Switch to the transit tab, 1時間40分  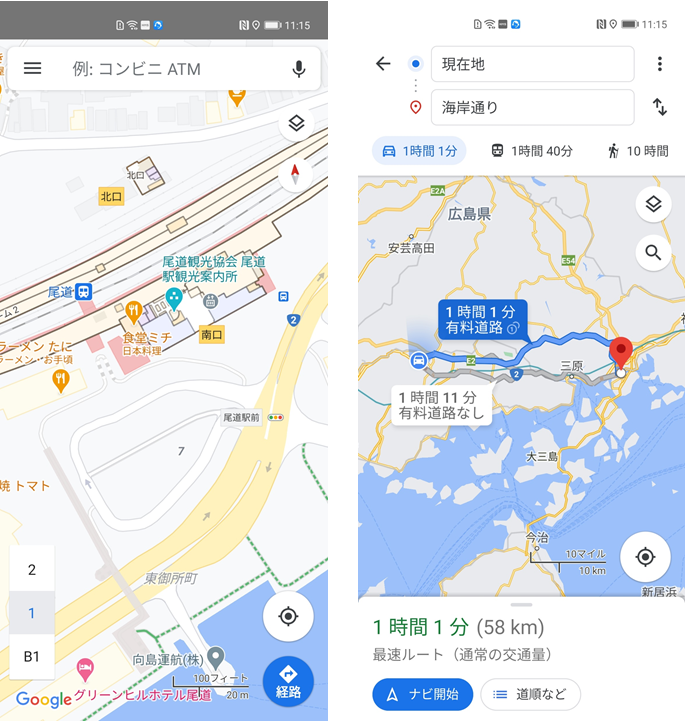click(531, 151)
